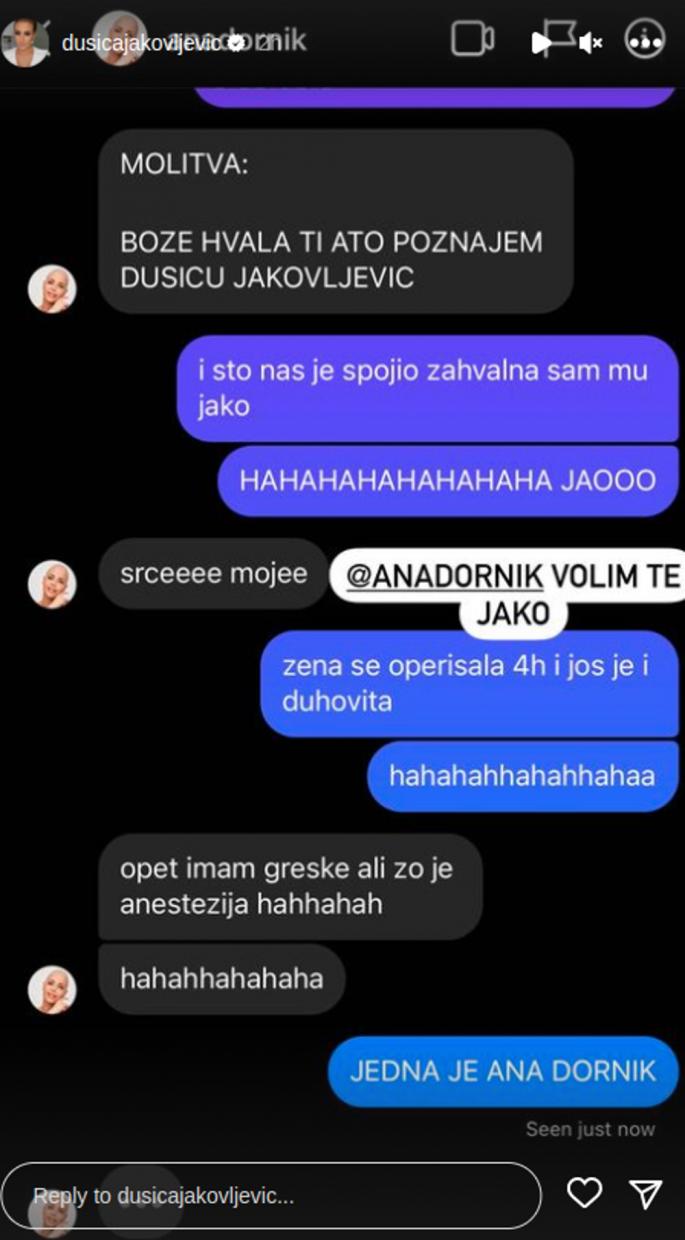
Task: Focus the Reply to dusicajakovljevic field
Action: click(x=270, y=1195)
